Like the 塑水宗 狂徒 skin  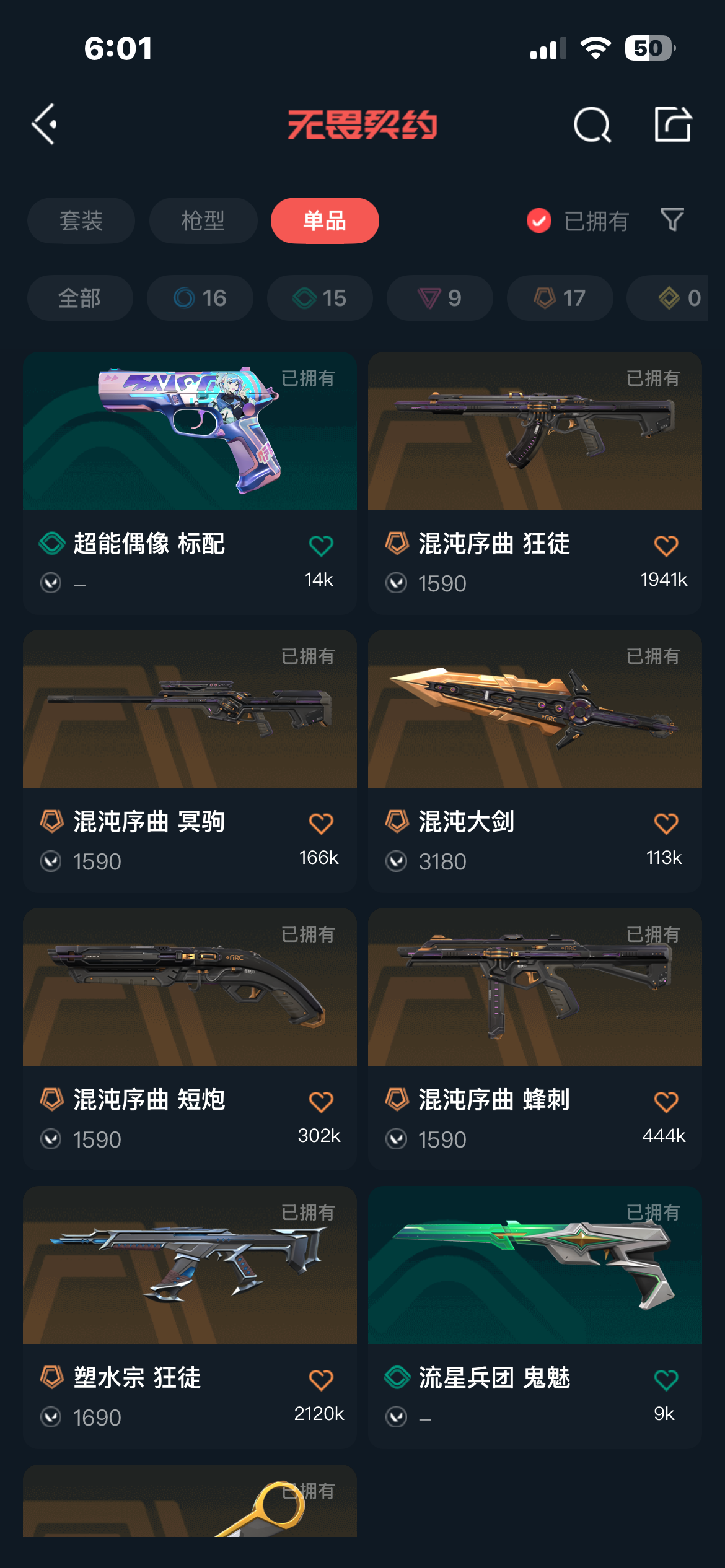321,1380
